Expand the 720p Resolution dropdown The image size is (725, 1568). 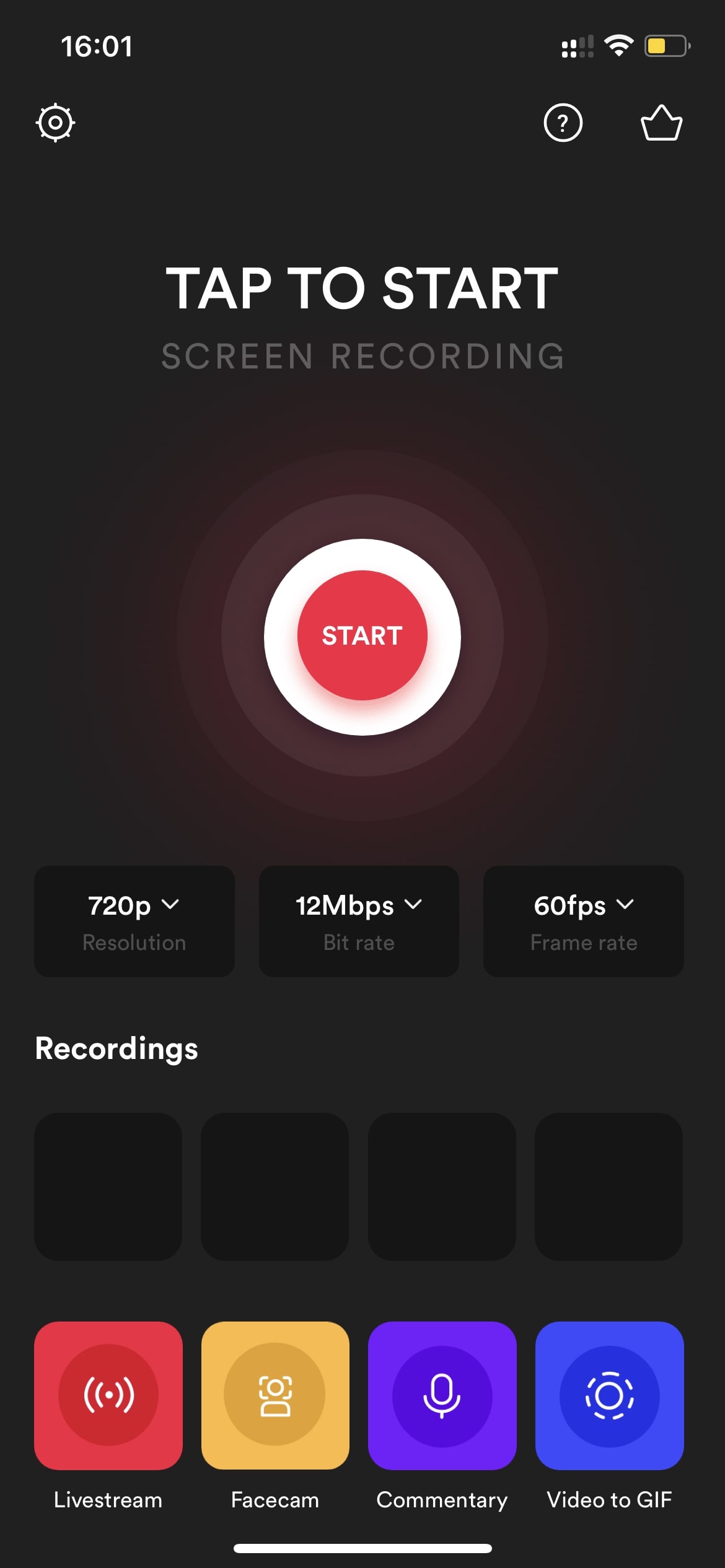coord(134,921)
